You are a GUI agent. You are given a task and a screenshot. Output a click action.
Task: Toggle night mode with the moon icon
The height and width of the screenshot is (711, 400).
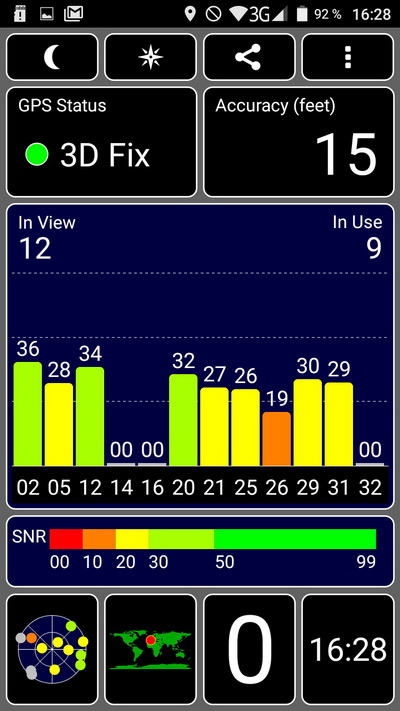pyautogui.click(x=52, y=57)
